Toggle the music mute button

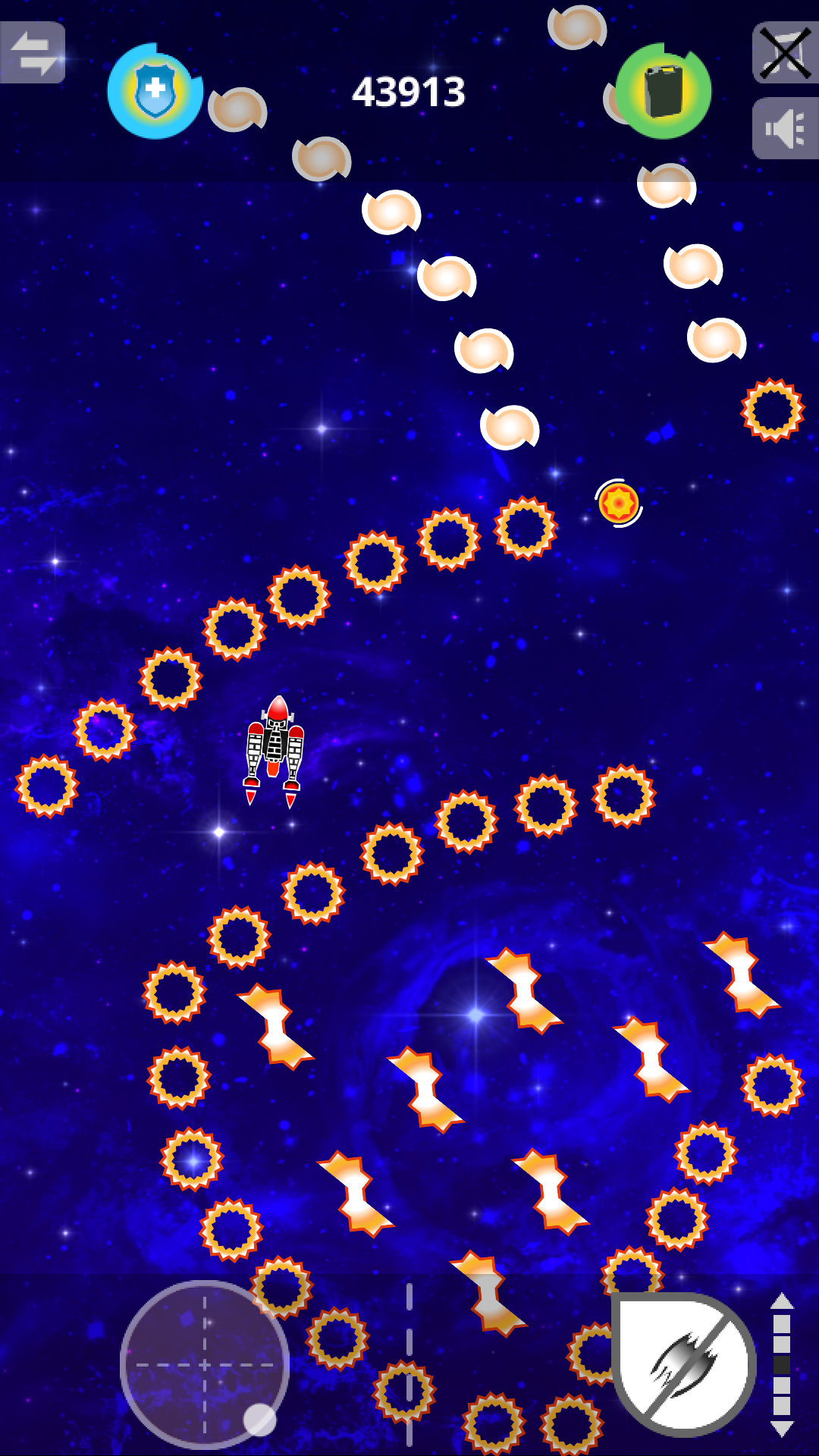point(785,52)
